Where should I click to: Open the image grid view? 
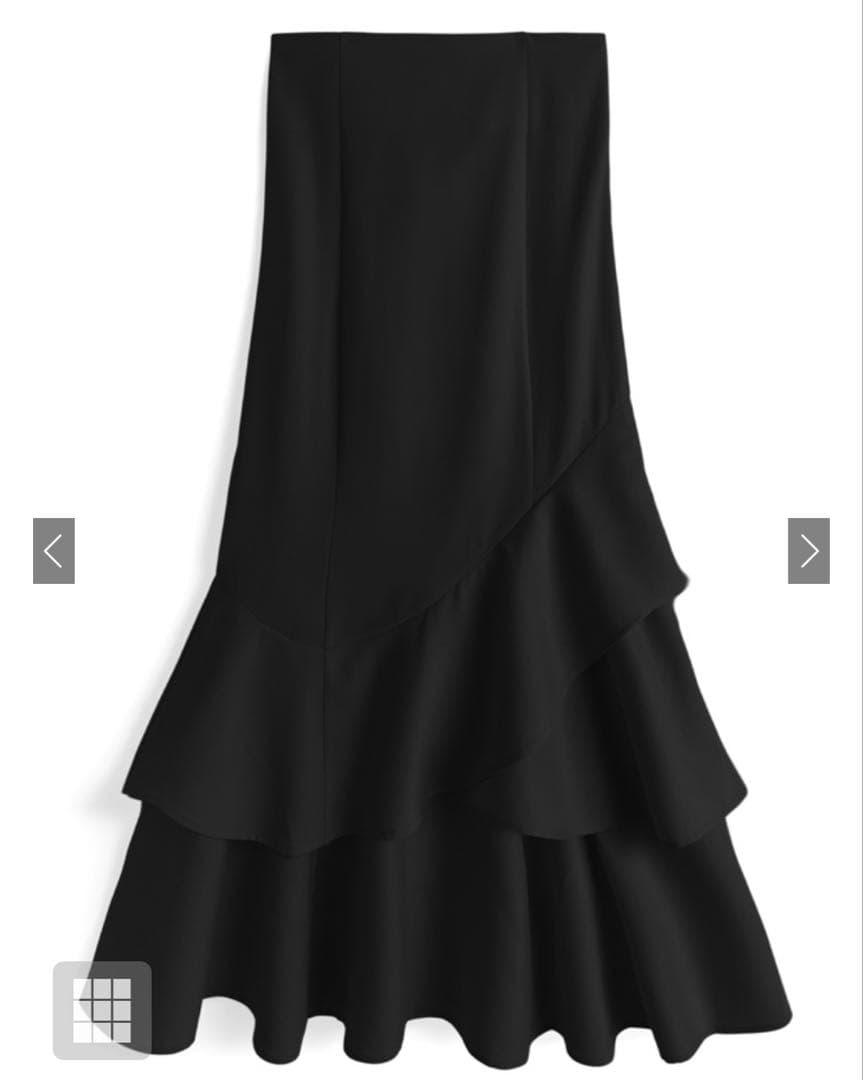coord(102,1010)
